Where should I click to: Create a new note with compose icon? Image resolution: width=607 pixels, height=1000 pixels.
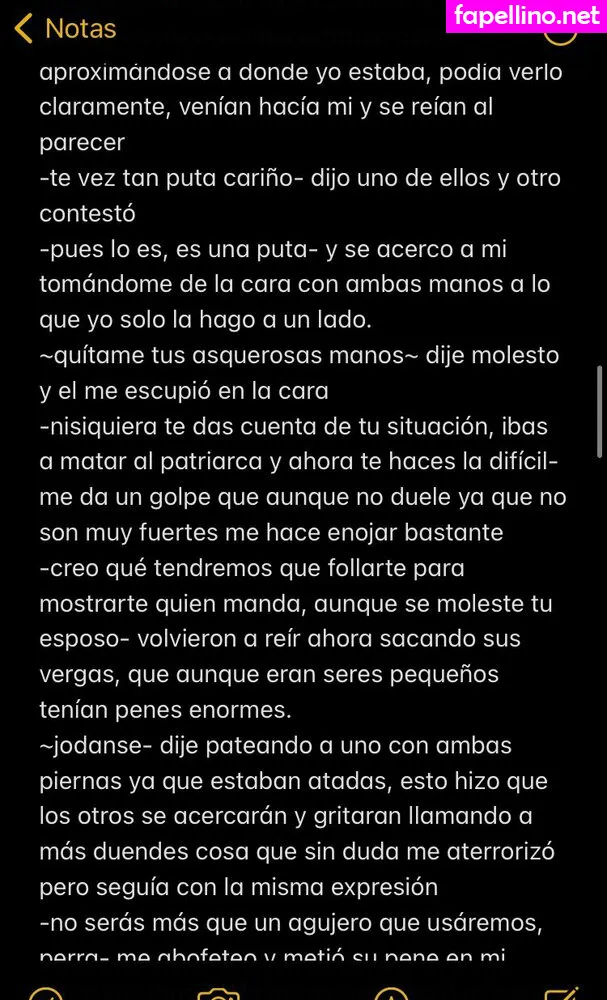click(561, 992)
